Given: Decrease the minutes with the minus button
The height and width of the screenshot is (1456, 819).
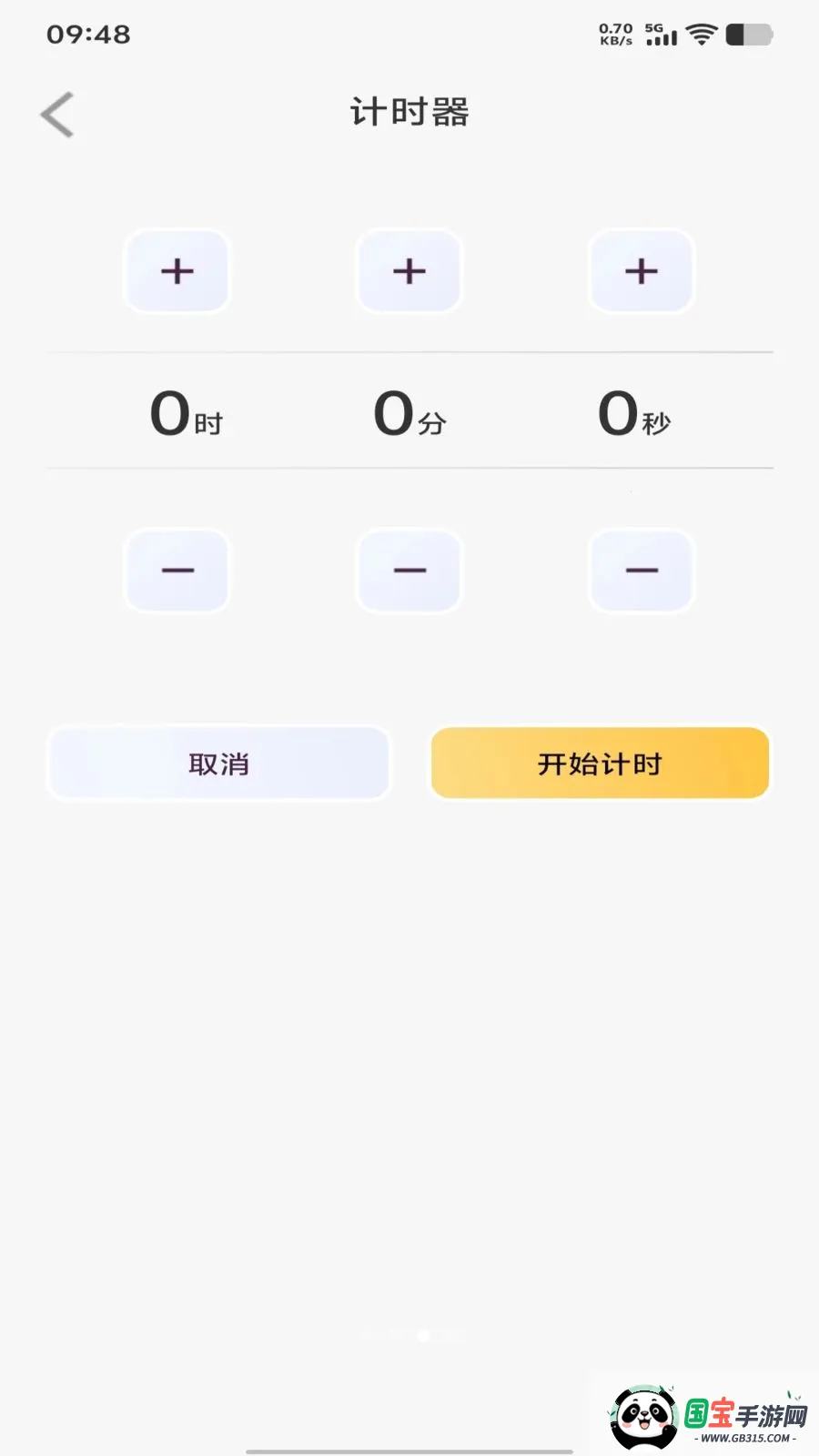Looking at the screenshot, I should [409, 571].
